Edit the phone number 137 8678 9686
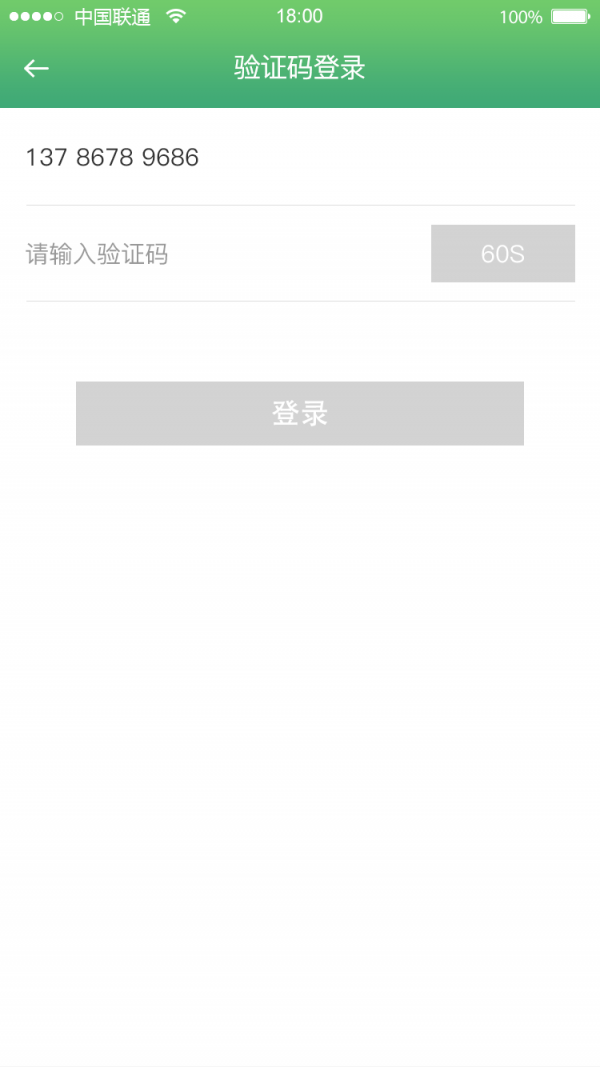The height and width of the screenshot is (1067, 600). (x=112, y=158)
